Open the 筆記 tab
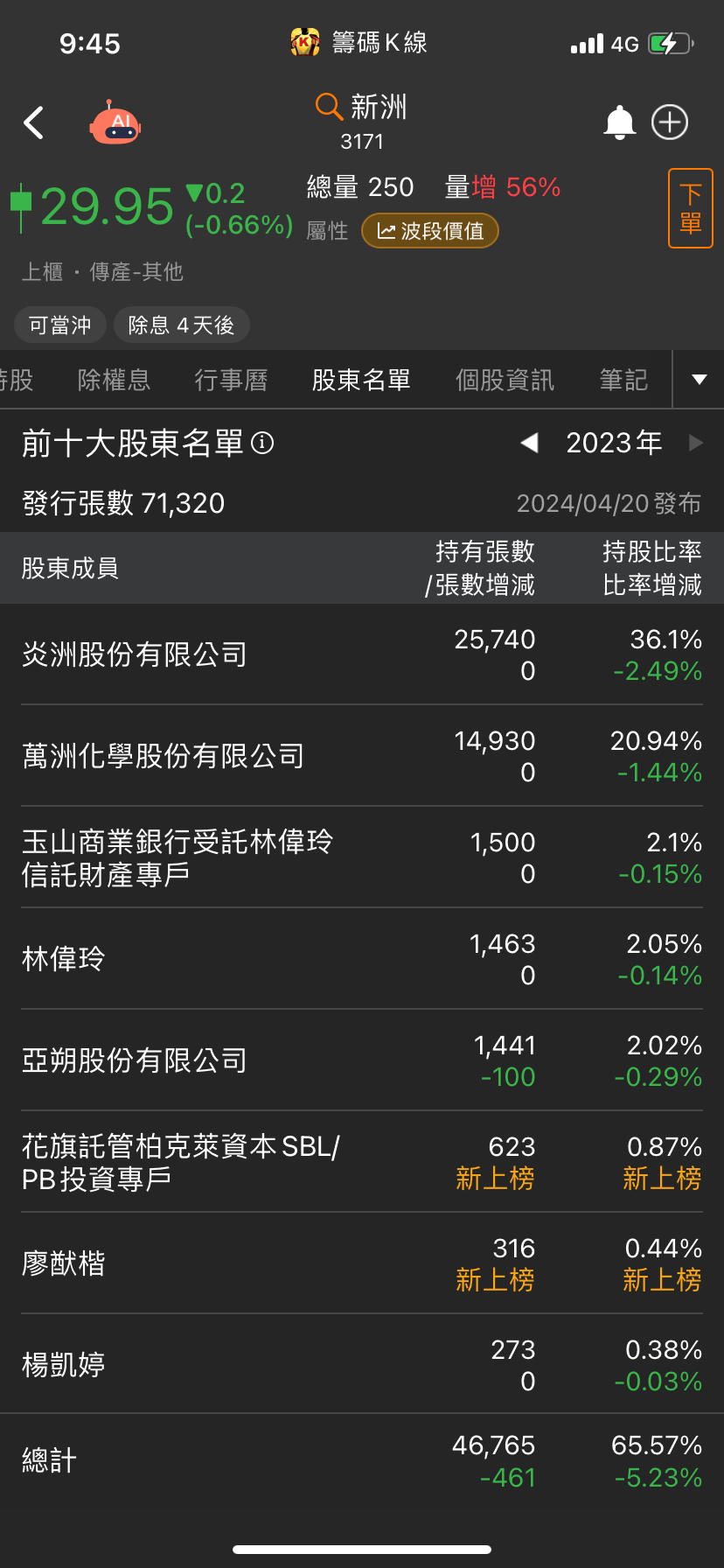This screenshot has height=1568, width=724. tap(623, 380)
